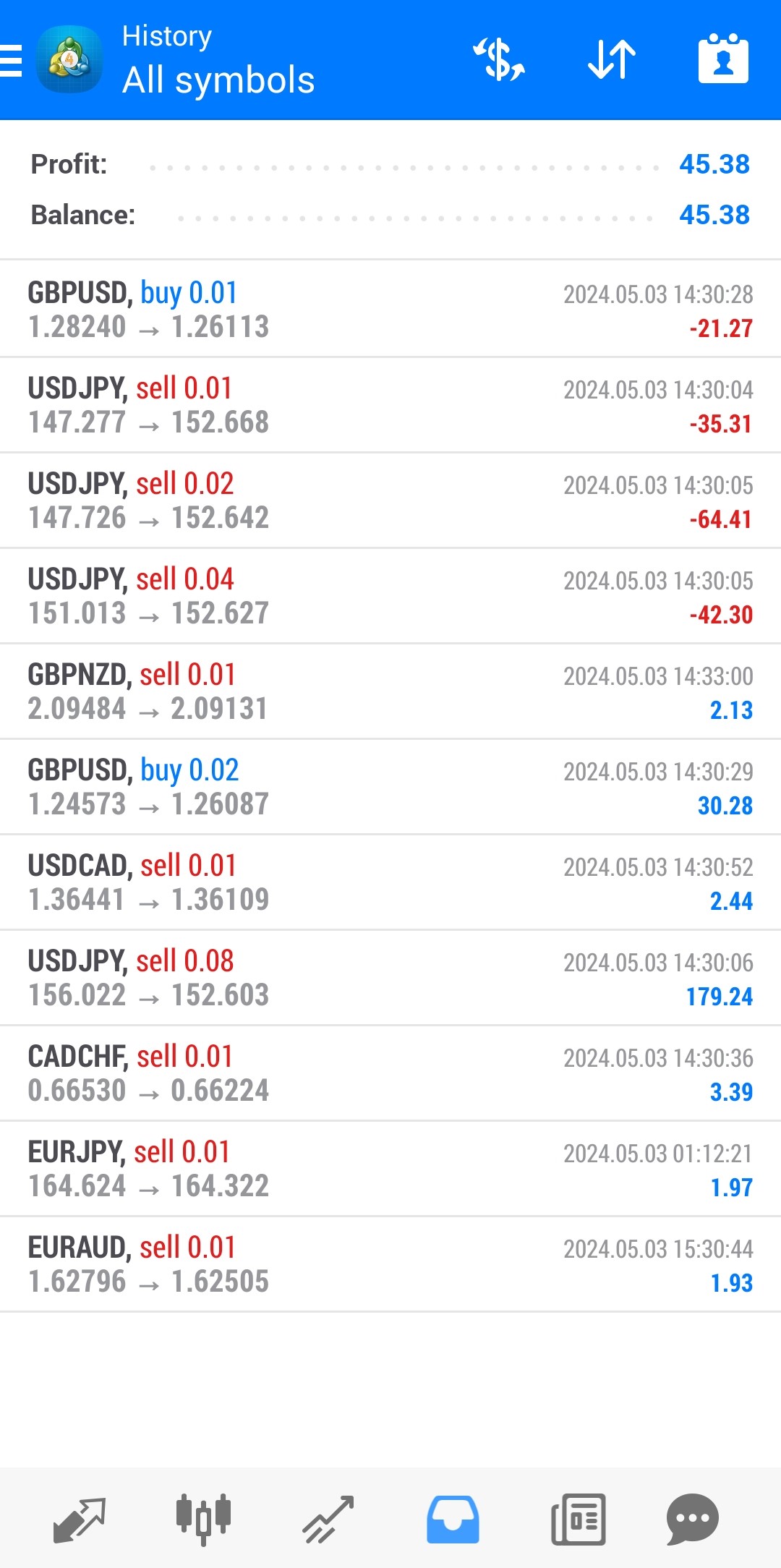View the USDJPY sell 0.04 trade
Viewport: 781px width, 1568px height.
[390, 596]
